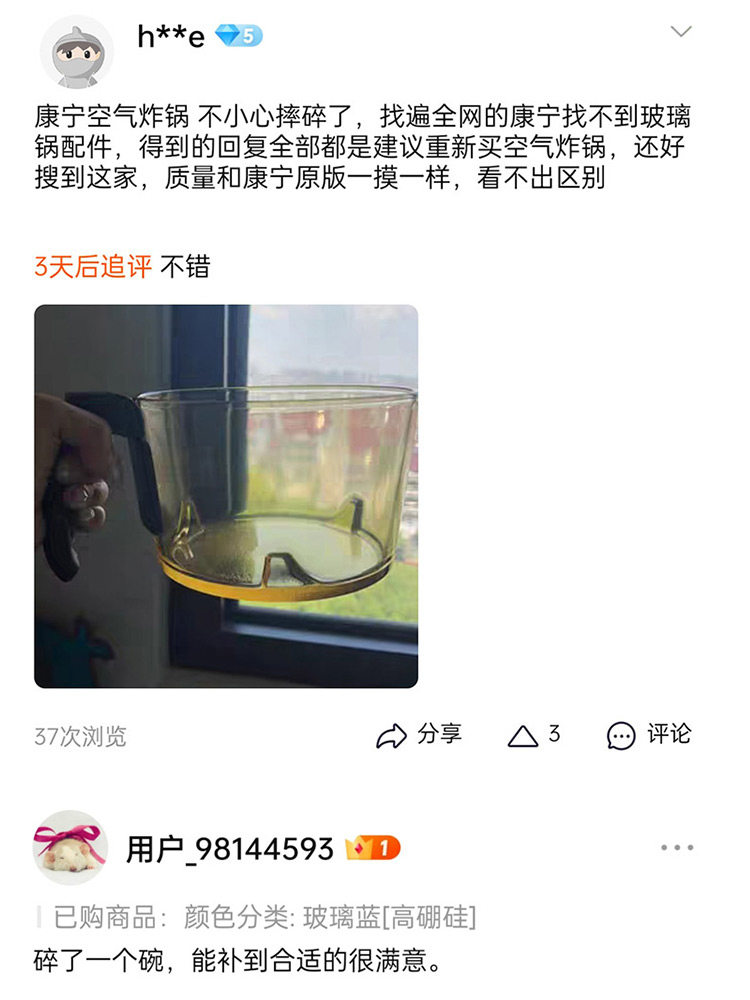The width and height of the screenshot is (750, 1000).
Task: Open the avatar of 用户_98144593
Action: coord(71,848)
